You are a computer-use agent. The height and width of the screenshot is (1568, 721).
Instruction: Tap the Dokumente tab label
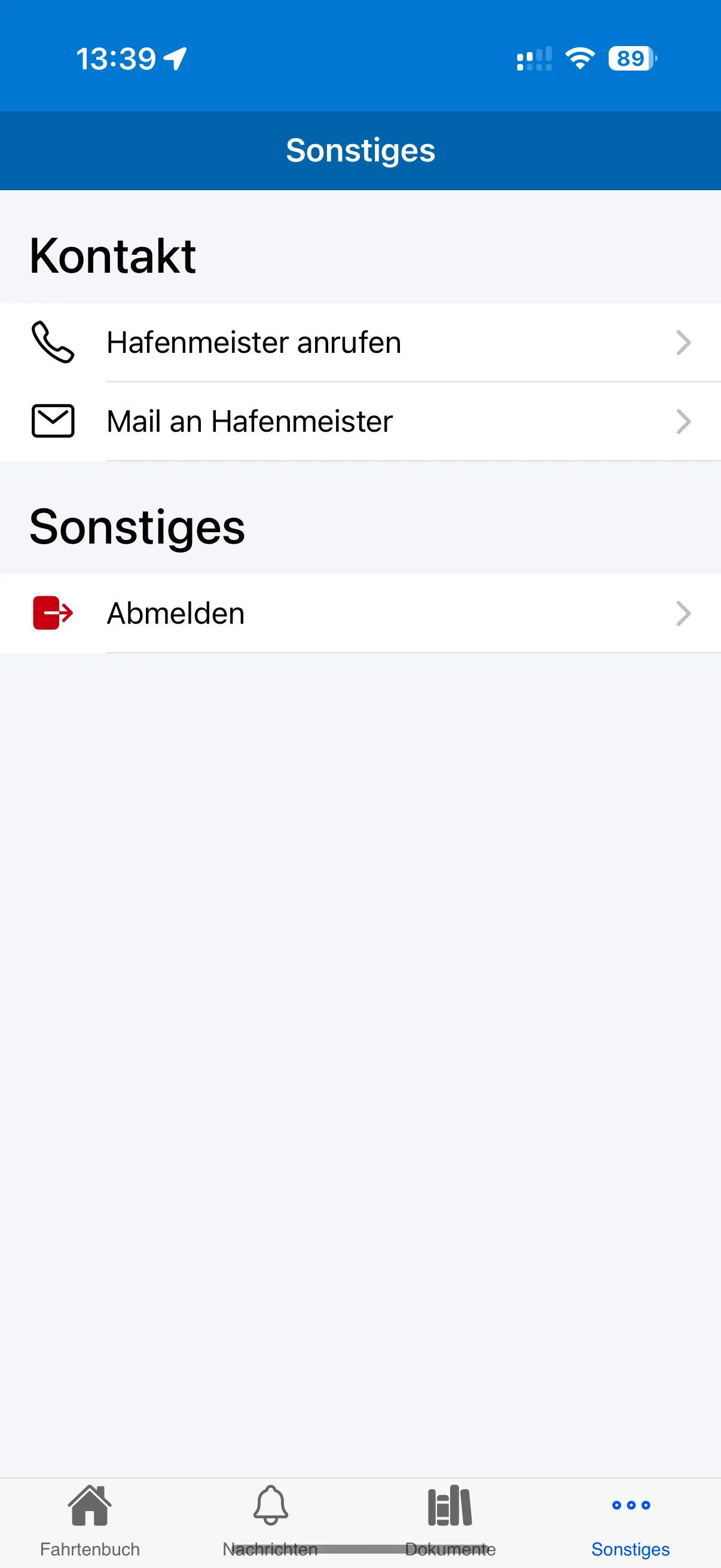pyautogui.click(x=449, y=1549)
